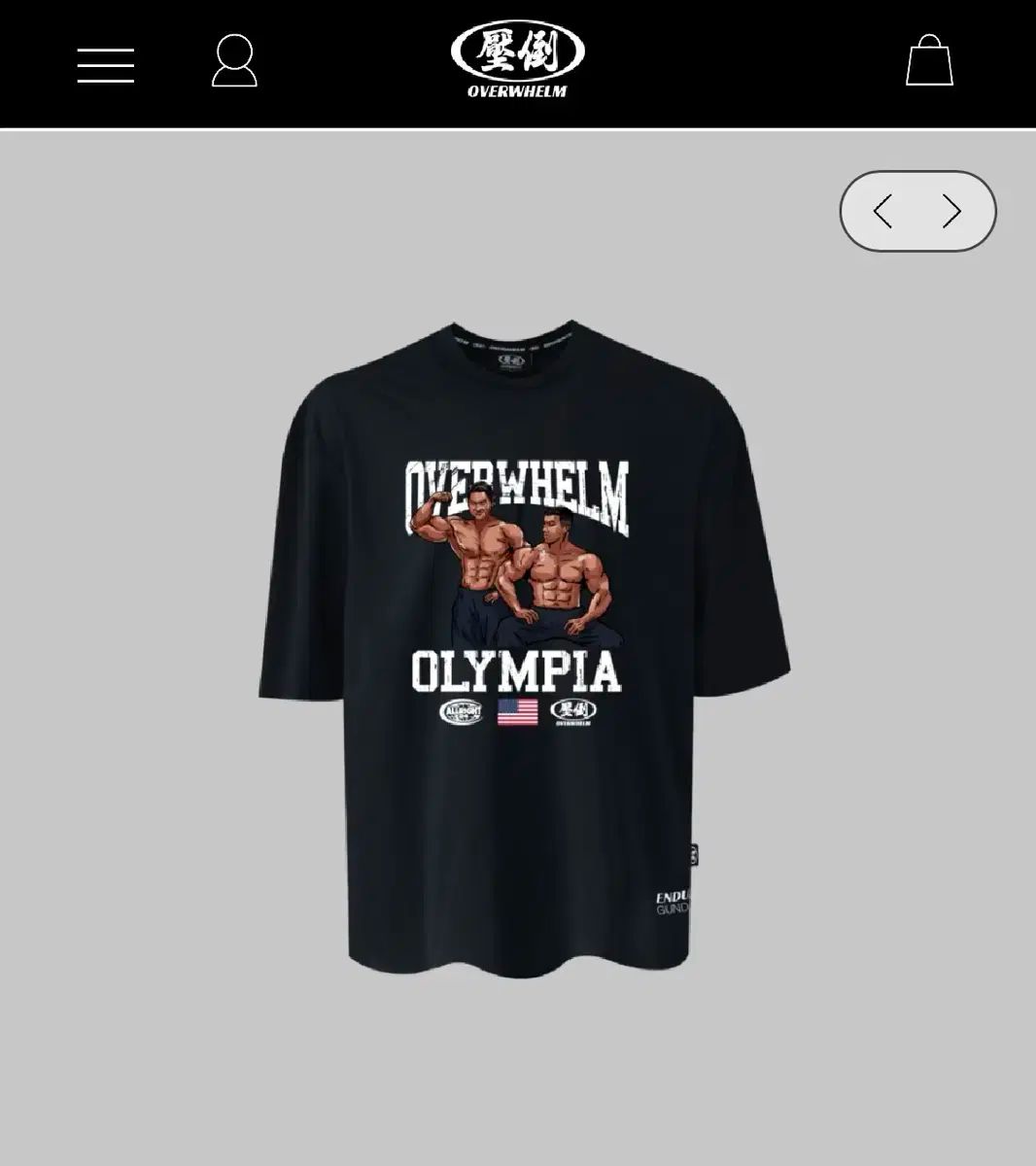Show the previous product image
The image size is (1036, 1166).
point(882,211)
